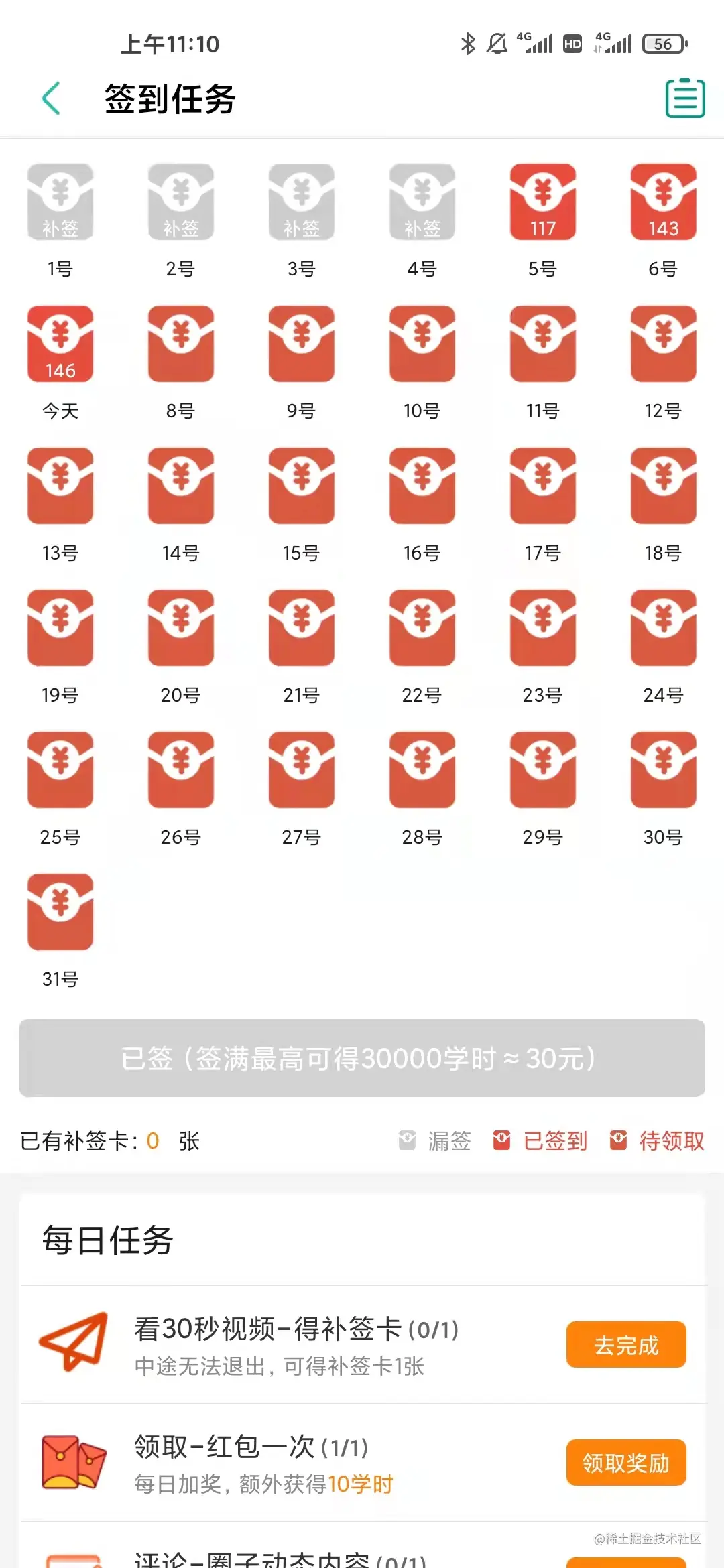This screenshot has height=1568, width=724.
Task: Tap 去完成 for the 30-second video task
Action: (x=626, y=1344)
